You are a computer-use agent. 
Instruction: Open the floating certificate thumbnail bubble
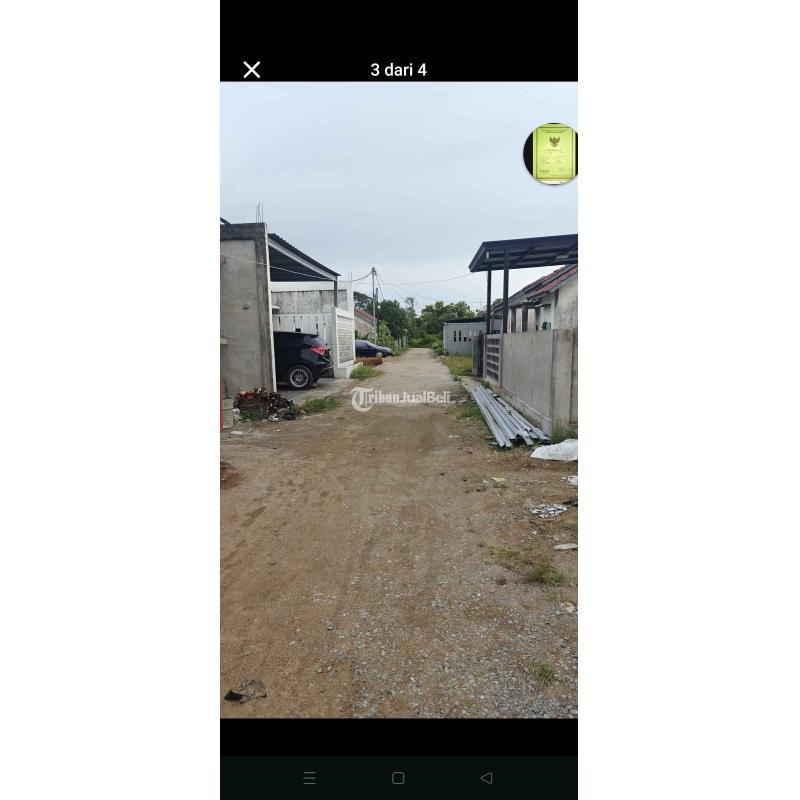(x=553, y=154)
